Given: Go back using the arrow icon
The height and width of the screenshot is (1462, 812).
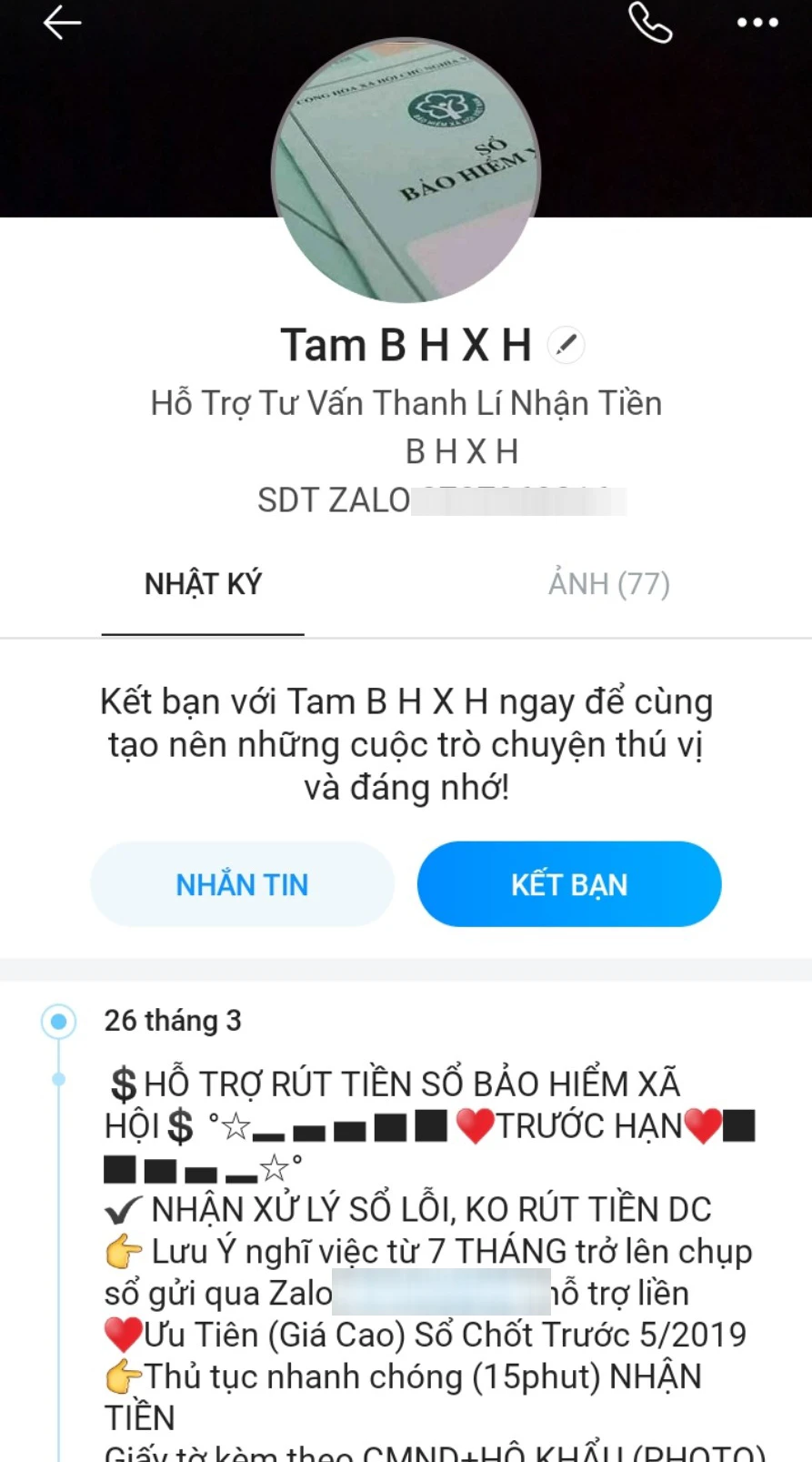Looking at the screenshot, I should [62, 23].
